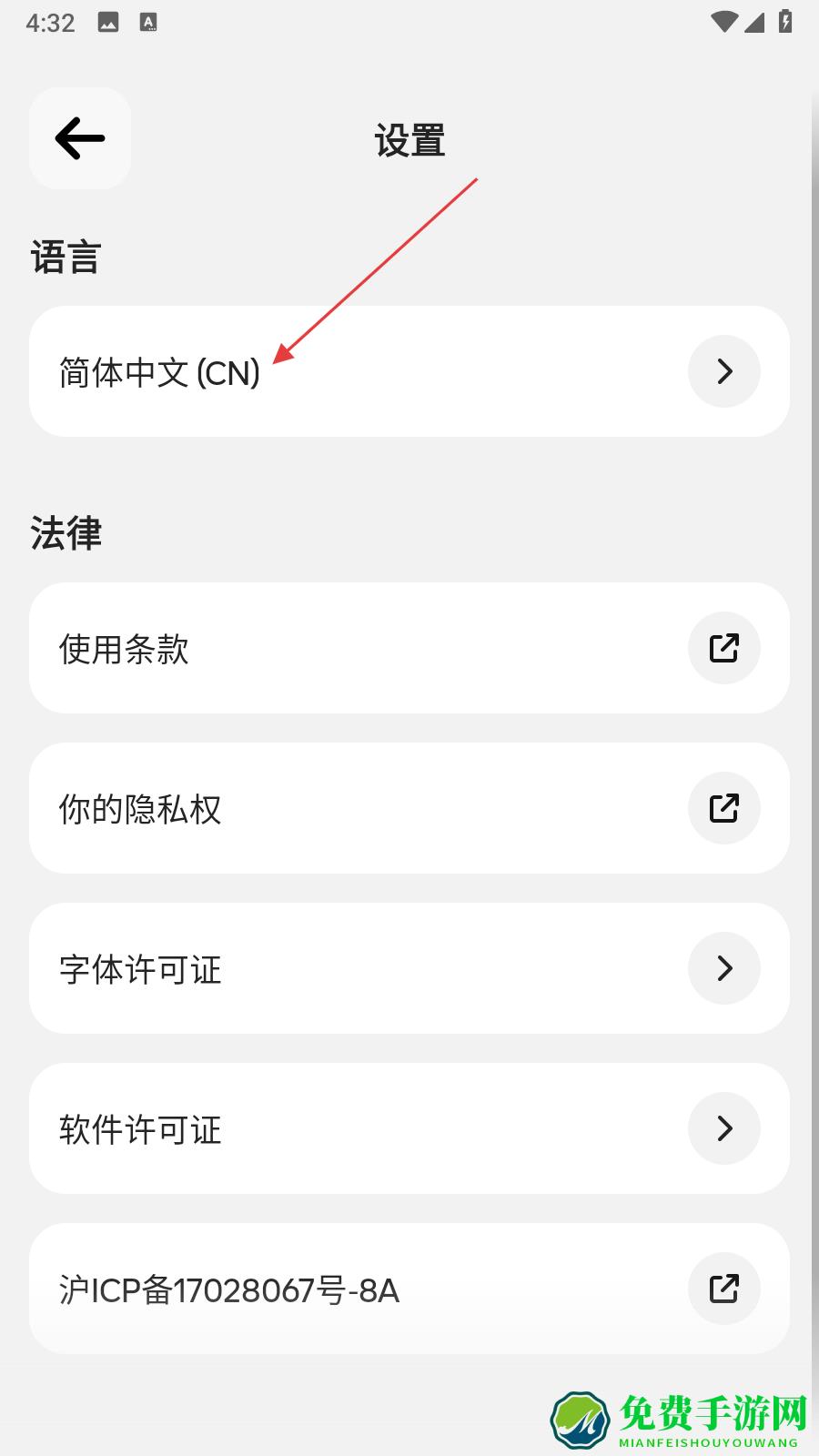The width and height of the screenshot is (819, 1456).
Task: View the 软件许可证 software licenses
Action: [409, 1128]
